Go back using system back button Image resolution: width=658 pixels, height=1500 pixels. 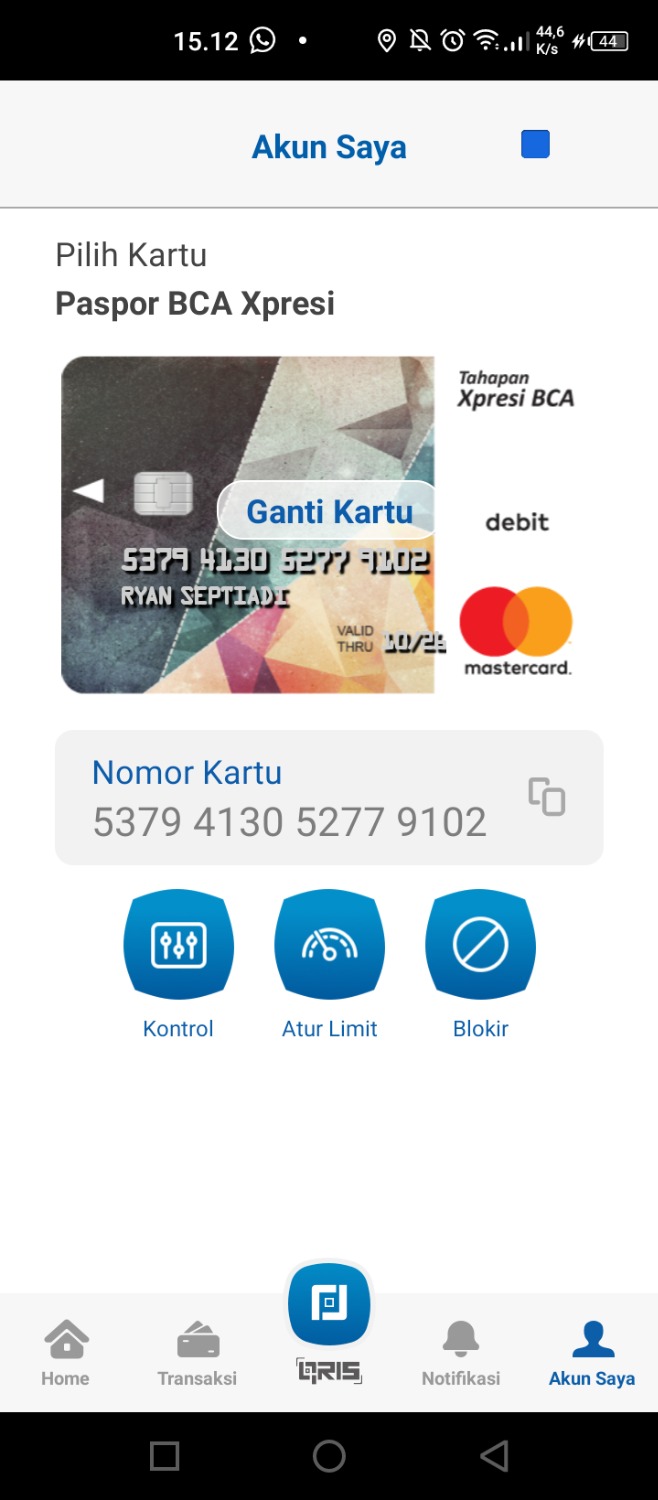pyautogui.click(x=493, y=1456)
